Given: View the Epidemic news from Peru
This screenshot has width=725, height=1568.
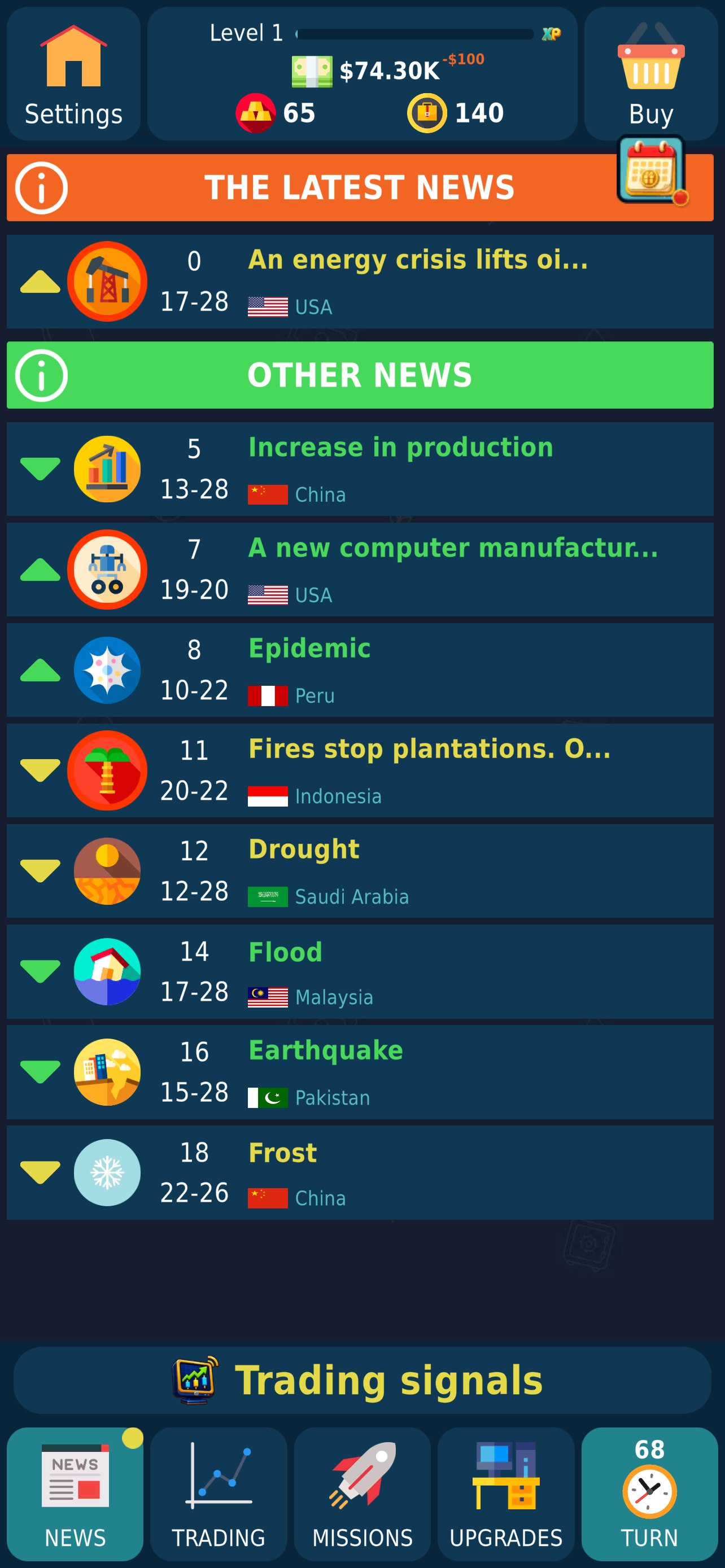Looking at the screenshot, I should pos(360,670).
